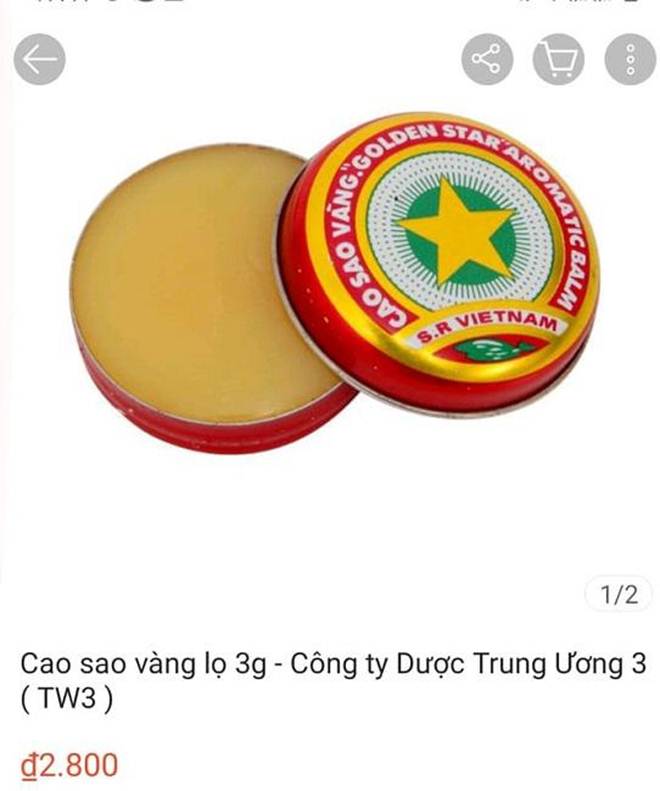The width and height of the screenshot is (660, 791).
Task: Open the shopping cart
Action: 558,60
